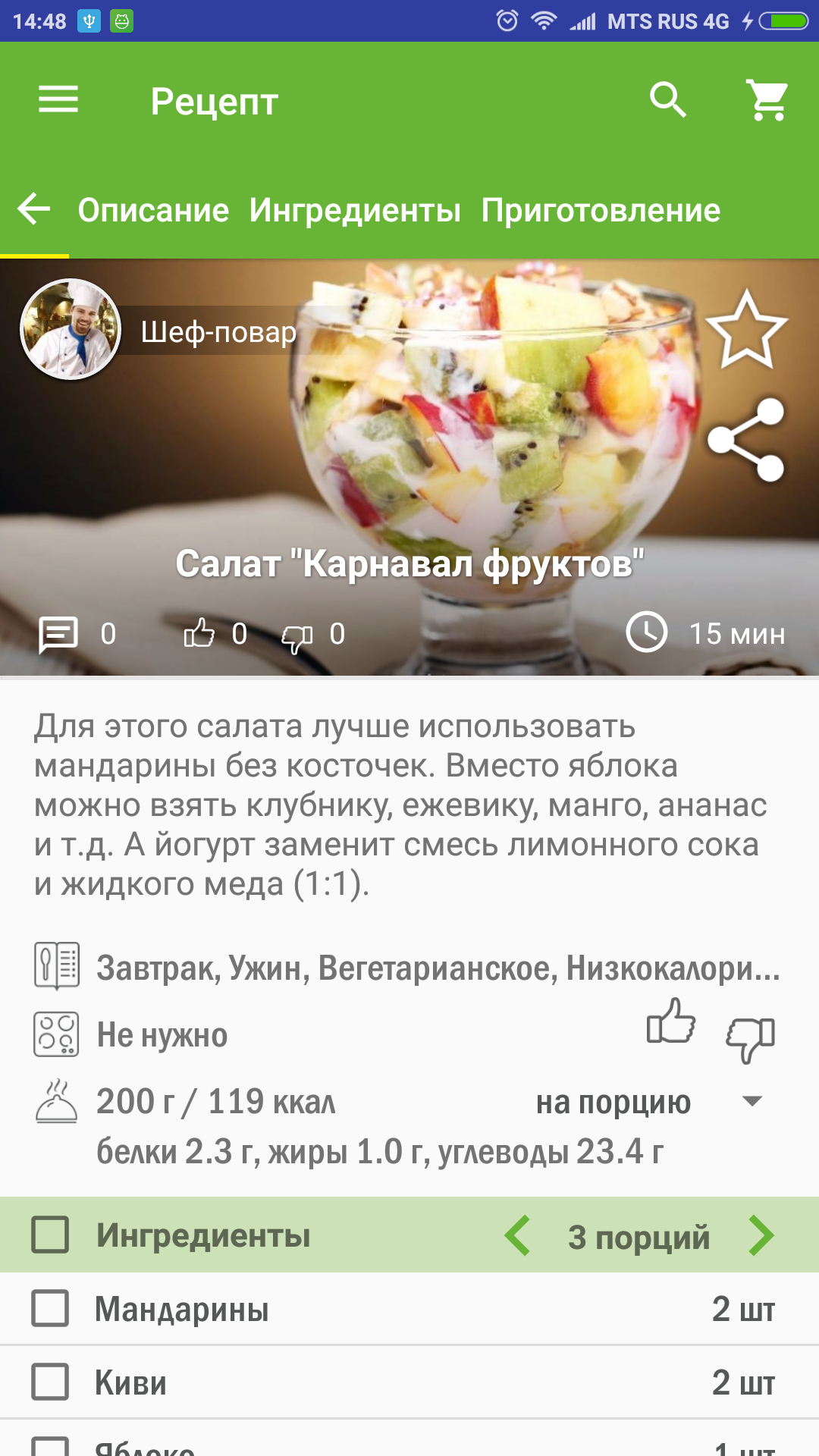The image size is (819, 1456).
Task: Open the hamburger navigation menu
Action: tap(58, 99)
